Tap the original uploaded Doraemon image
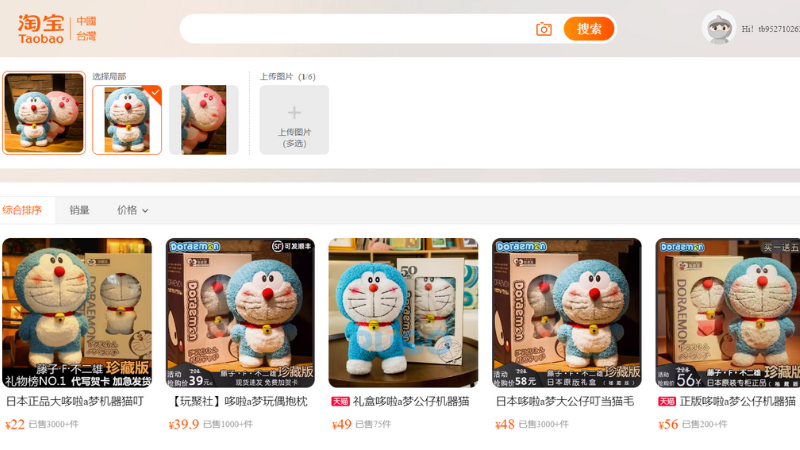 click(x=44, y=113)
